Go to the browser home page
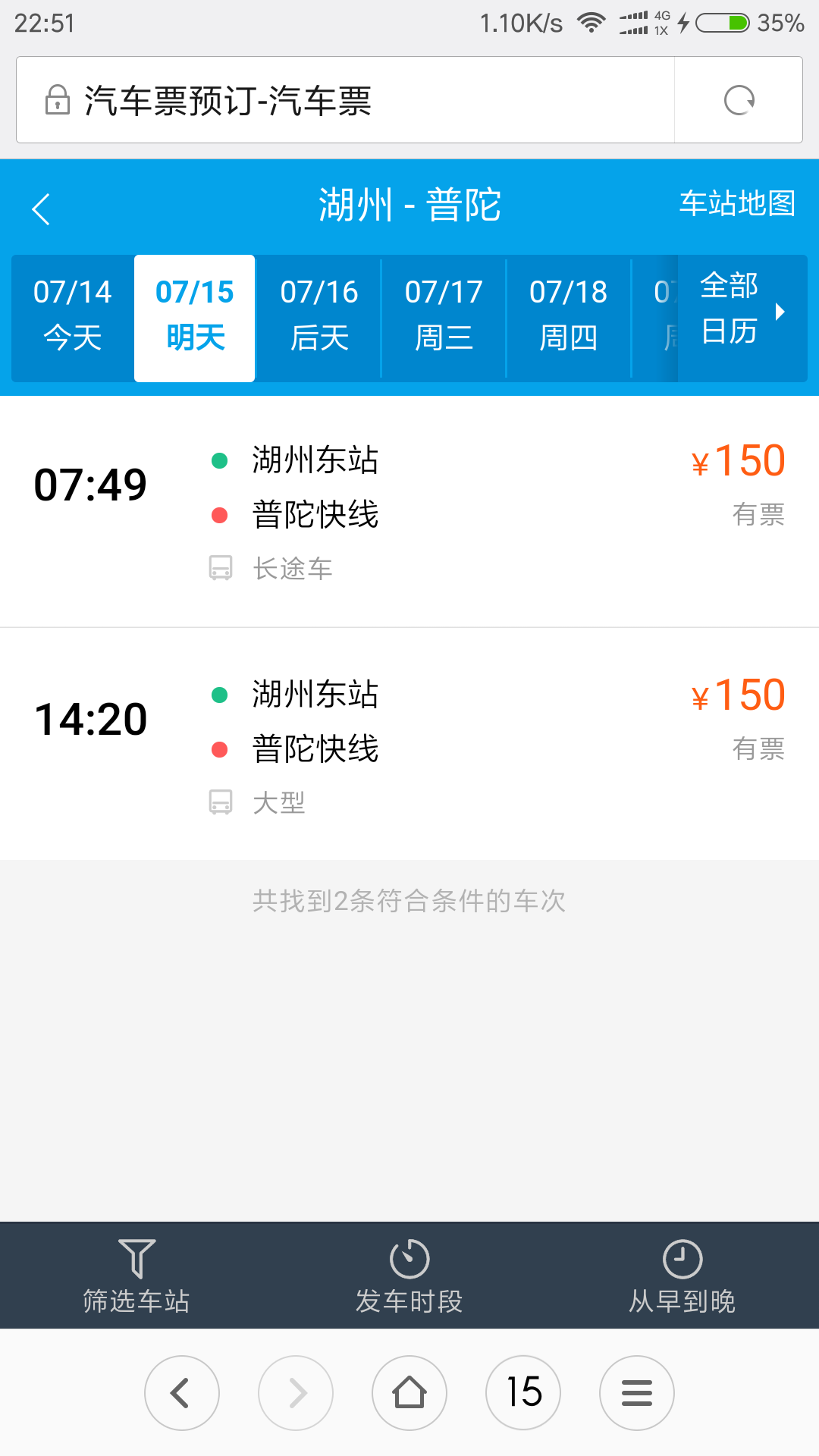819x1456 pixels. 409,1393
